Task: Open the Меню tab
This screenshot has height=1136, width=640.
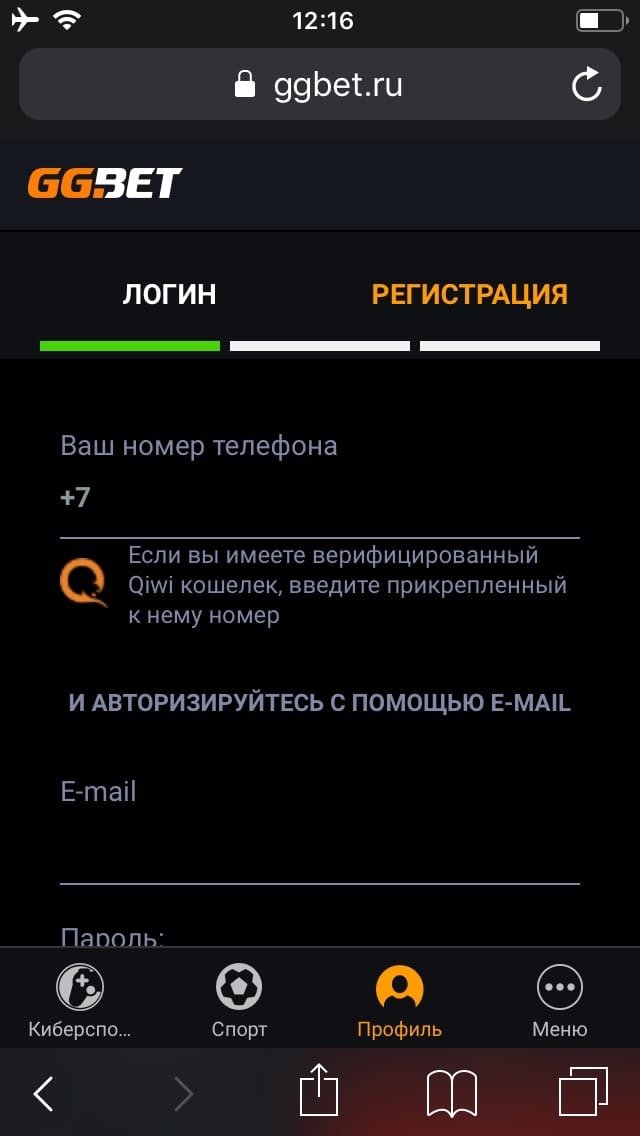Action: 559,998
